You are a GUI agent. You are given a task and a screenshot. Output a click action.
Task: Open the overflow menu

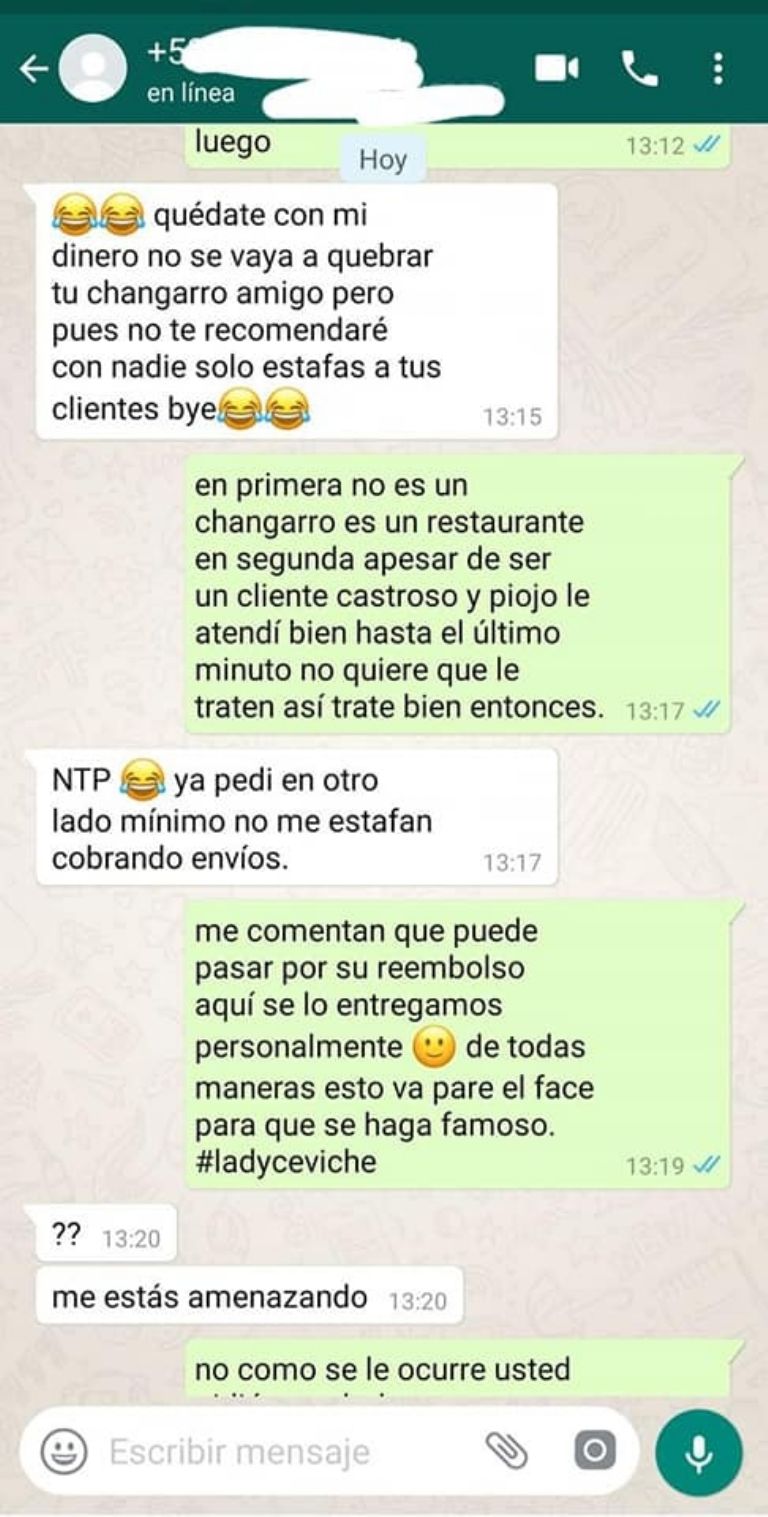tap(718, 68)
